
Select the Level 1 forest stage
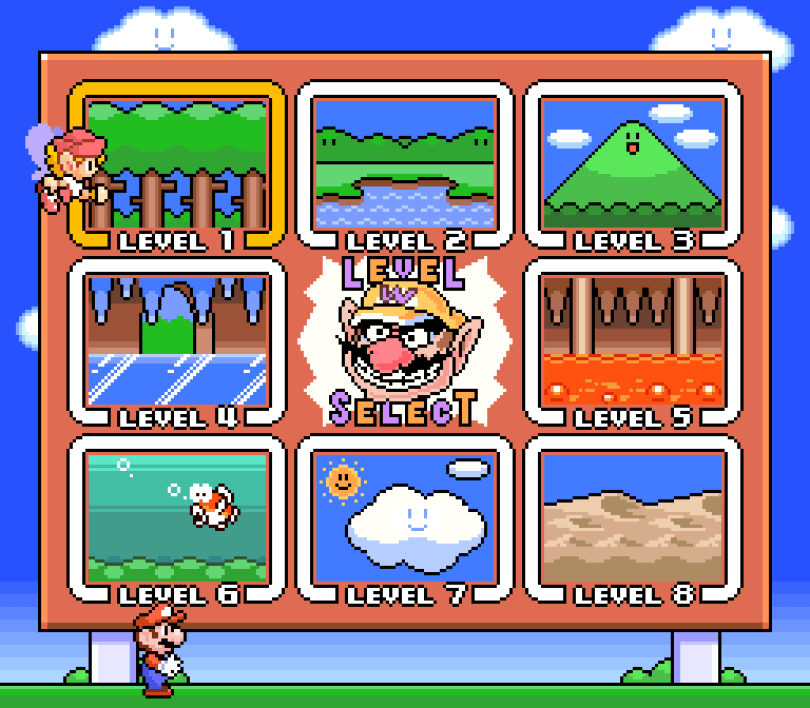(177, 164)
